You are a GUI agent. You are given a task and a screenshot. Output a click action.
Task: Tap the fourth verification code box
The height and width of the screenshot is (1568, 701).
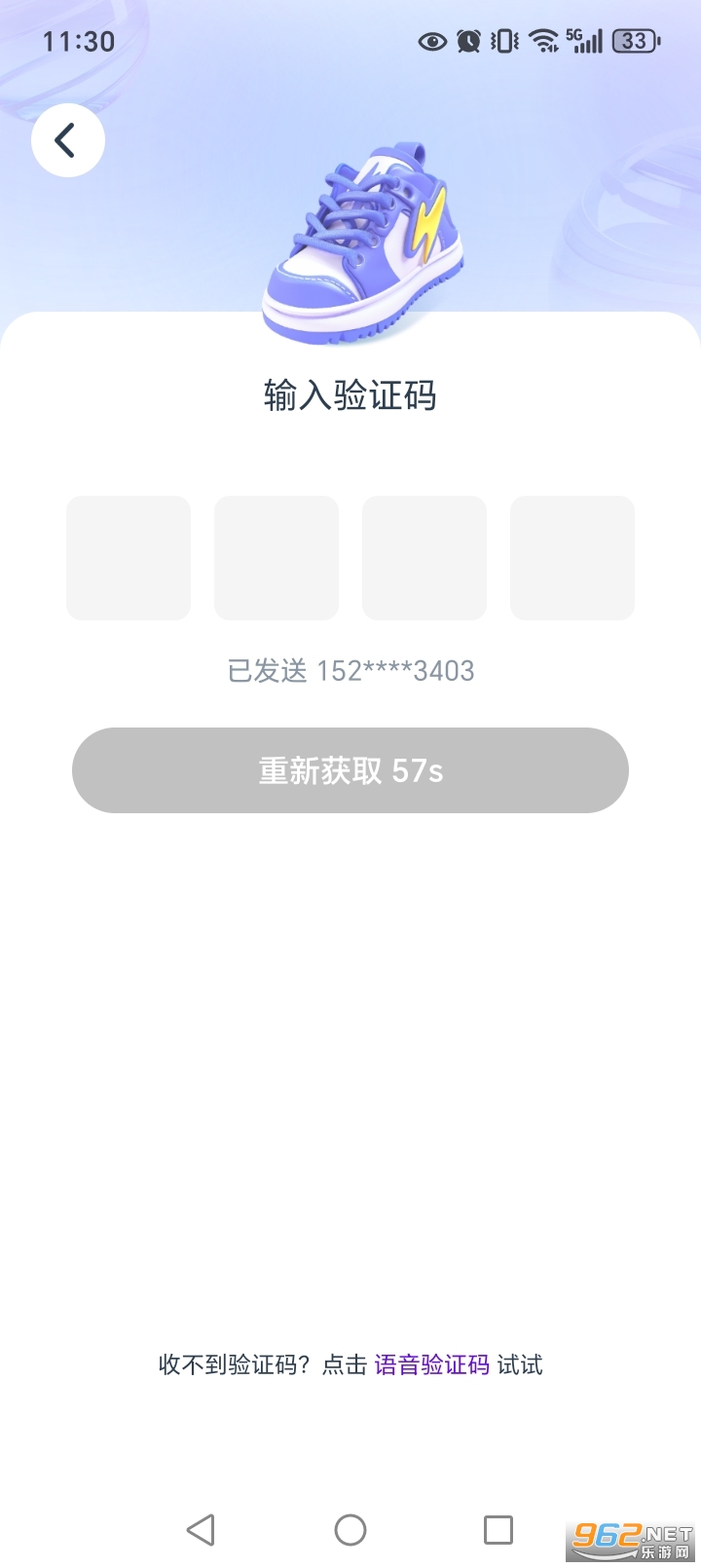pyautogui.click(x=572, y=557)
